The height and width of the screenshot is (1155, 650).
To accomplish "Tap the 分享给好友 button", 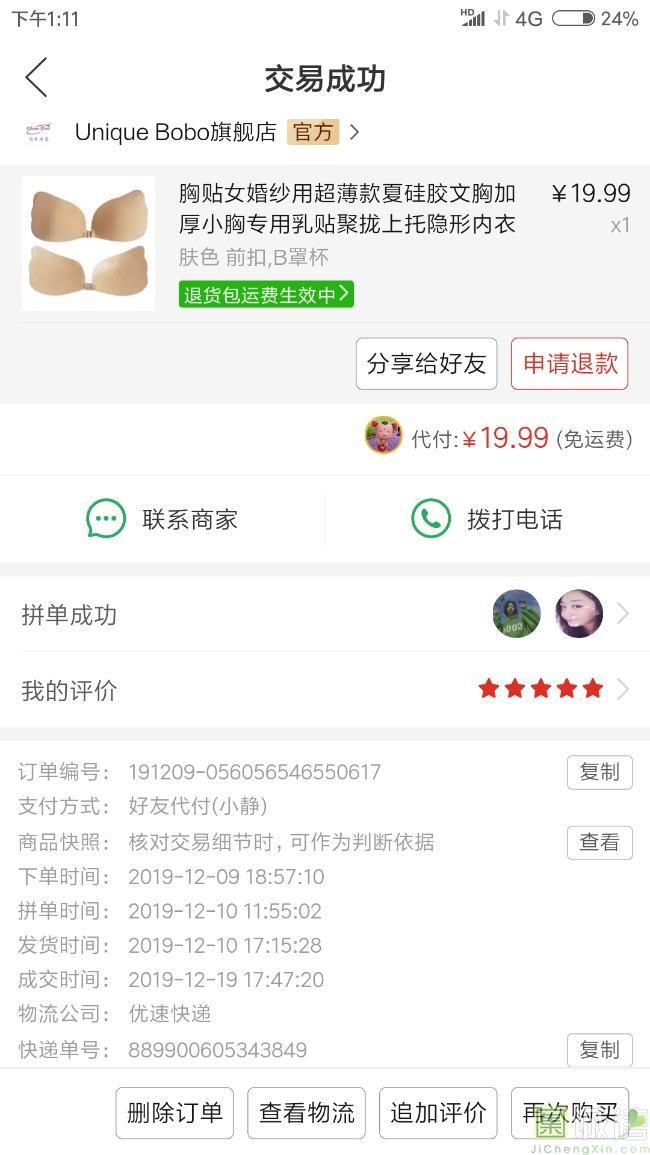I will click(x=427, y=364).
